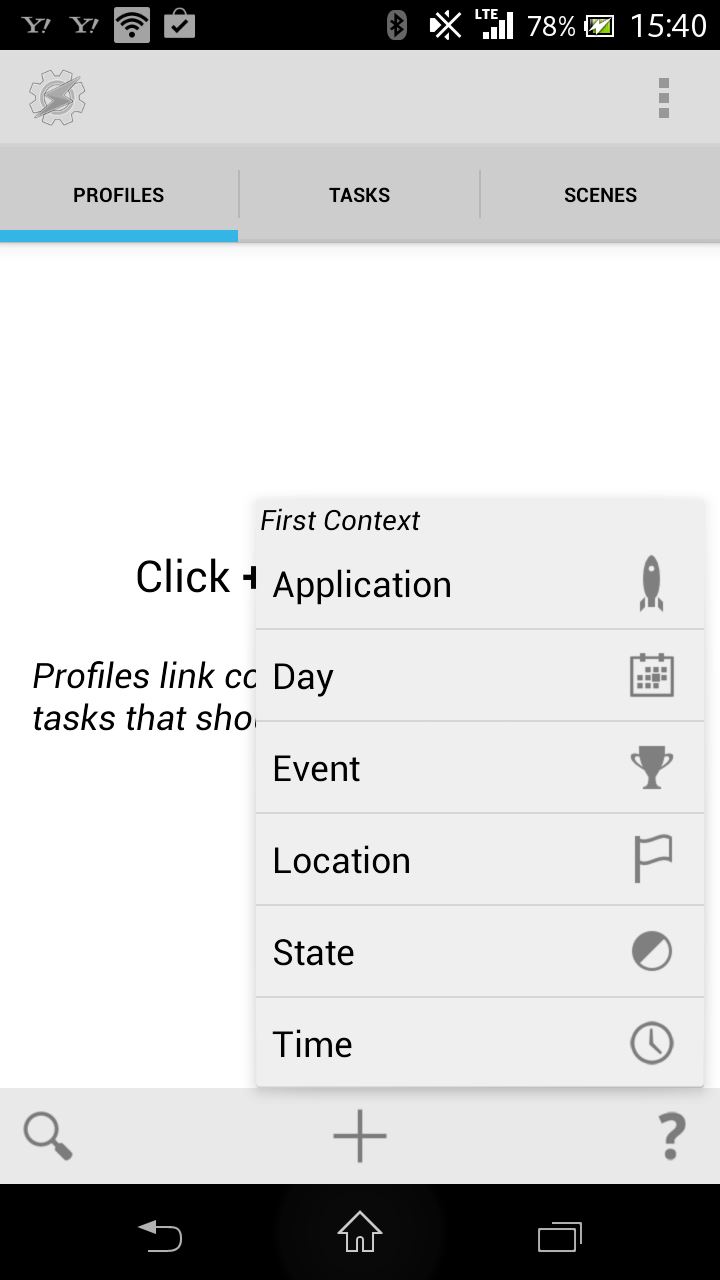Choose Application as first context
The image size is (720, 1280).
coord(480,584)
